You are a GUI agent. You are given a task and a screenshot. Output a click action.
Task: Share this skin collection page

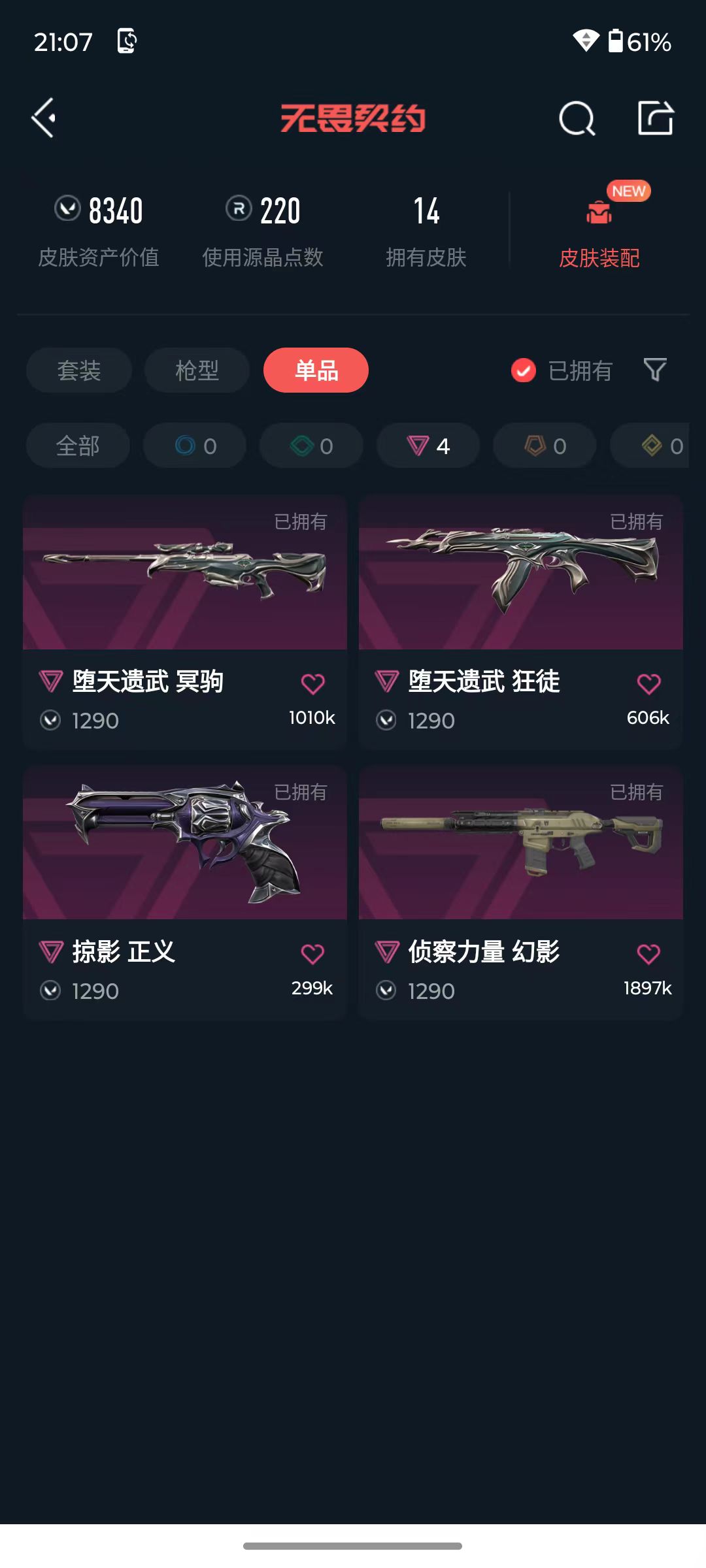(655, 119)
